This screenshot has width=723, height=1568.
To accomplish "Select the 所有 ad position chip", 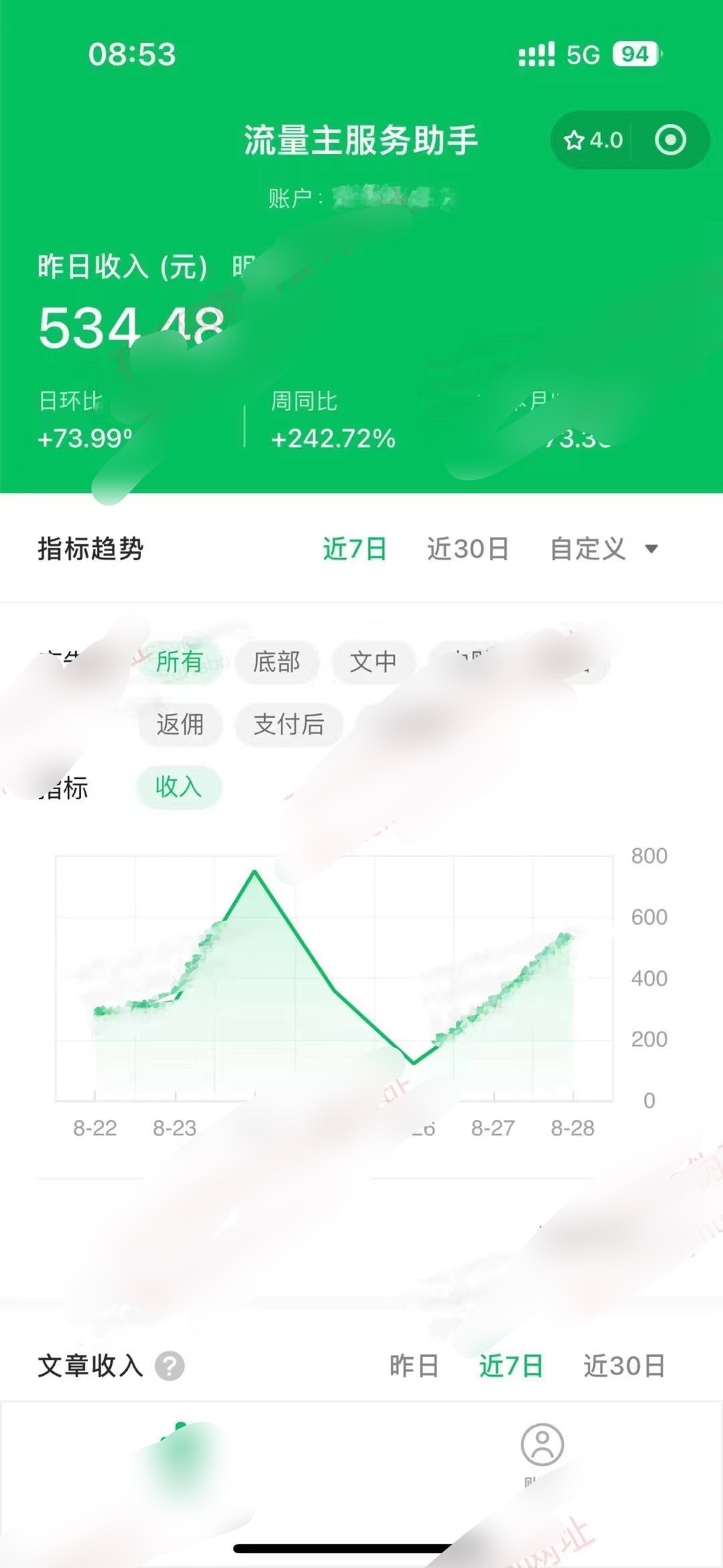I will (179, 661).
